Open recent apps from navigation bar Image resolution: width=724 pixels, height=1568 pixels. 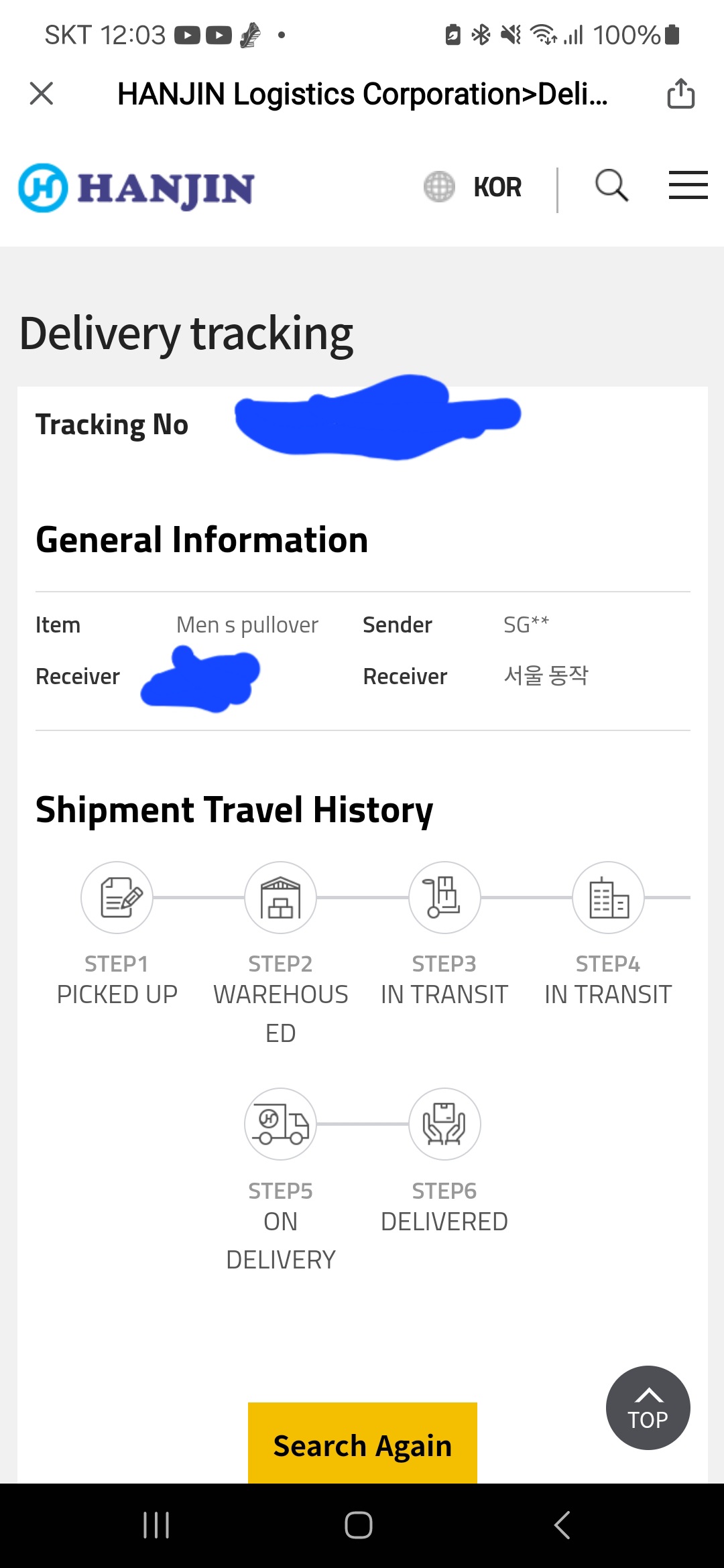(x=156, y=1525)
